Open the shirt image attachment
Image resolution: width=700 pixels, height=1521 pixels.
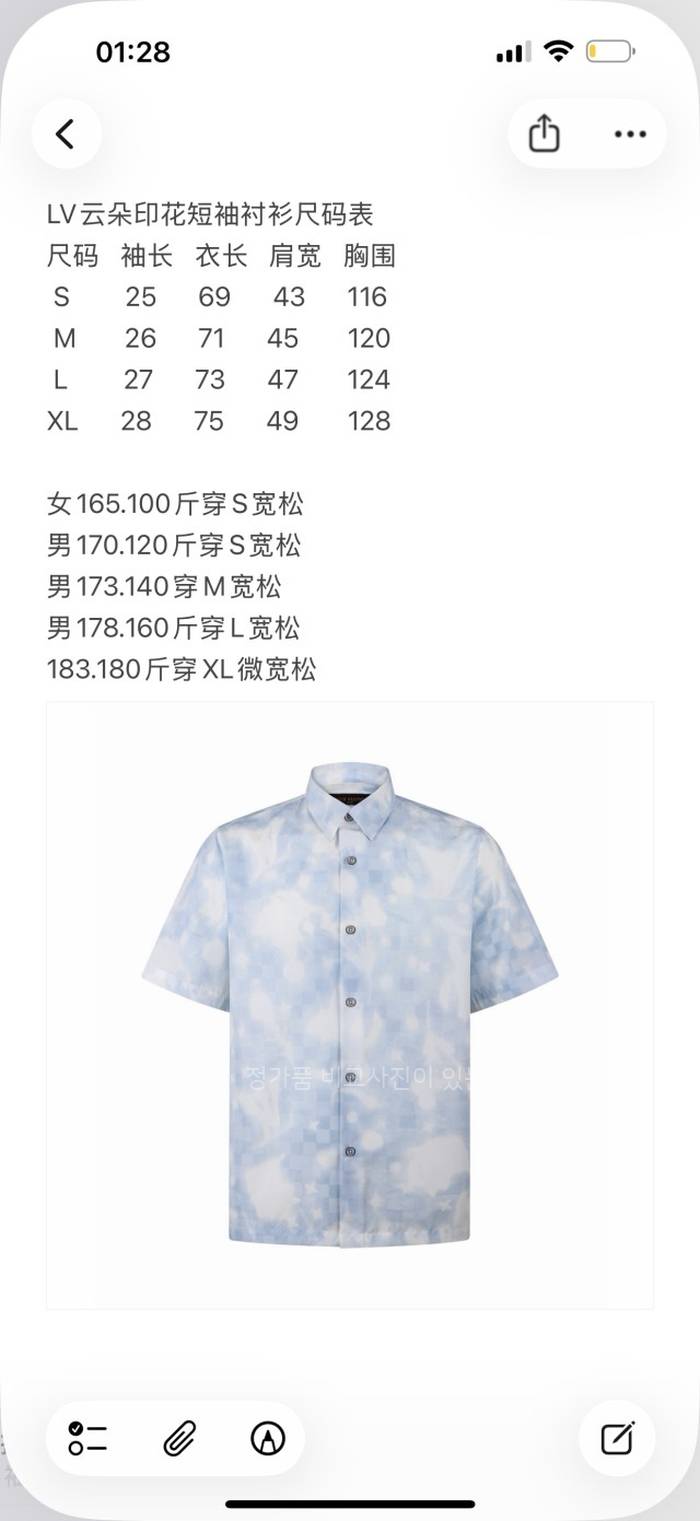pyautogui.click(x=349, y=1005)
